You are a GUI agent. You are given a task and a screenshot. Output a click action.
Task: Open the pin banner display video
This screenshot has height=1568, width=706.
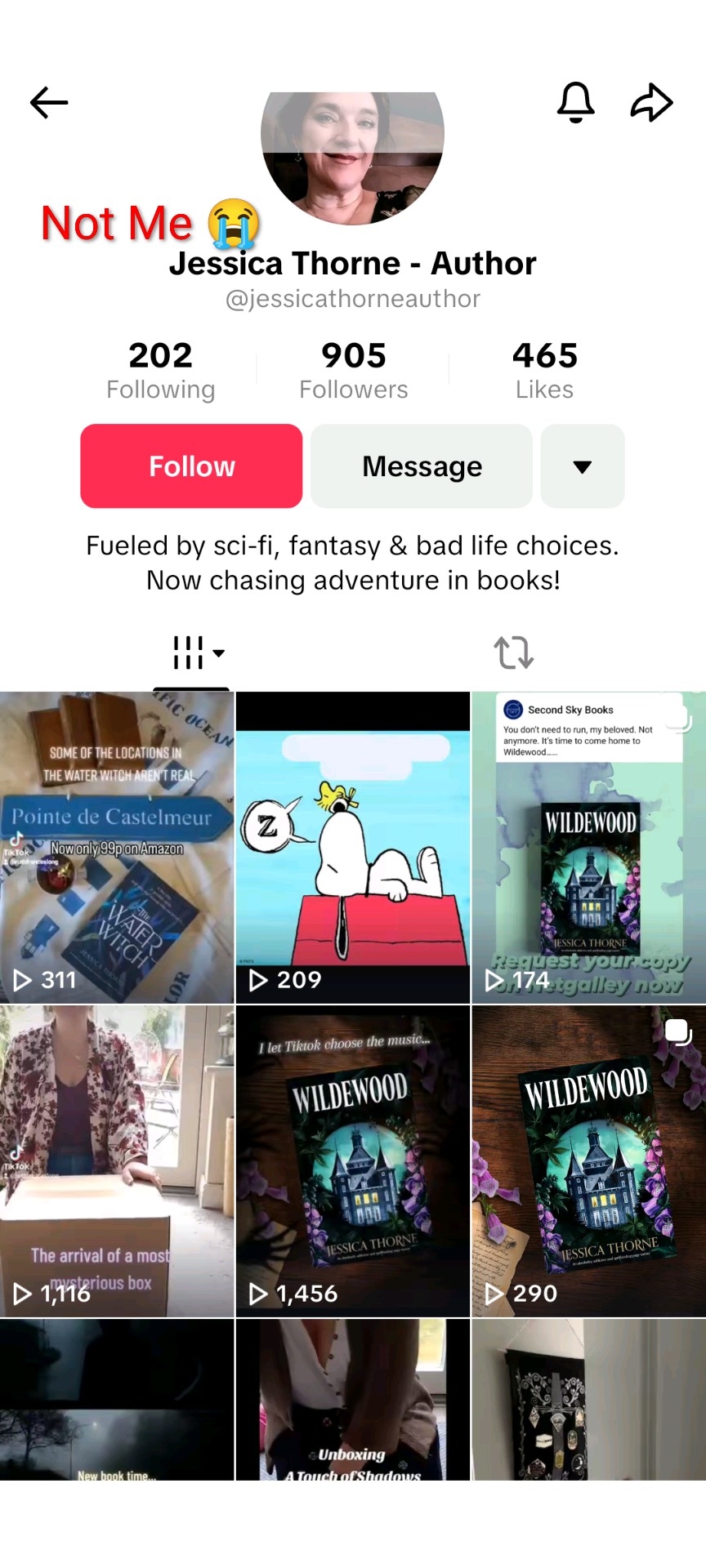[x=588, y=1399]
